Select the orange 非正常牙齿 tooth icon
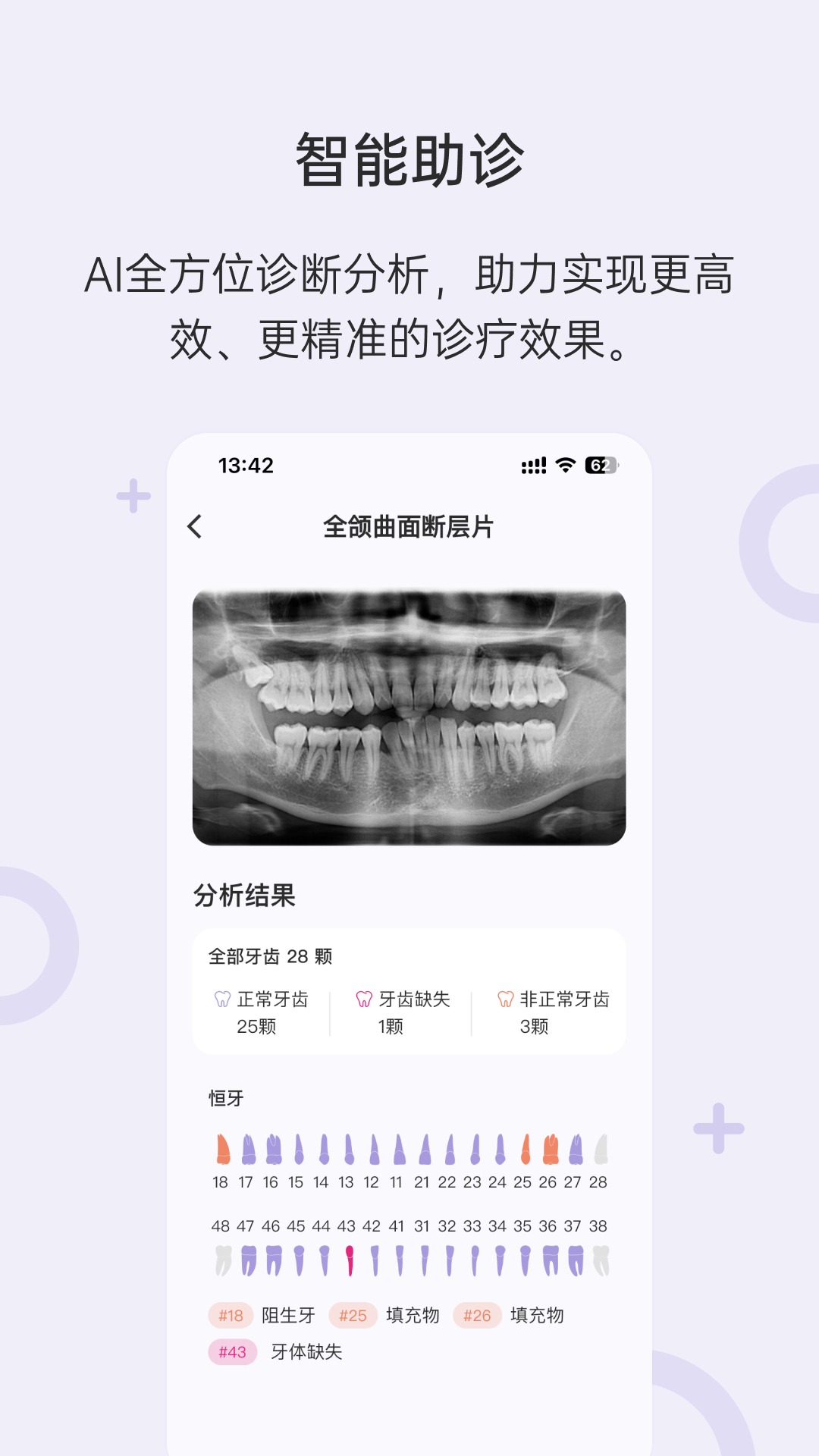The image size is (819, 1456). pos(504,999)
